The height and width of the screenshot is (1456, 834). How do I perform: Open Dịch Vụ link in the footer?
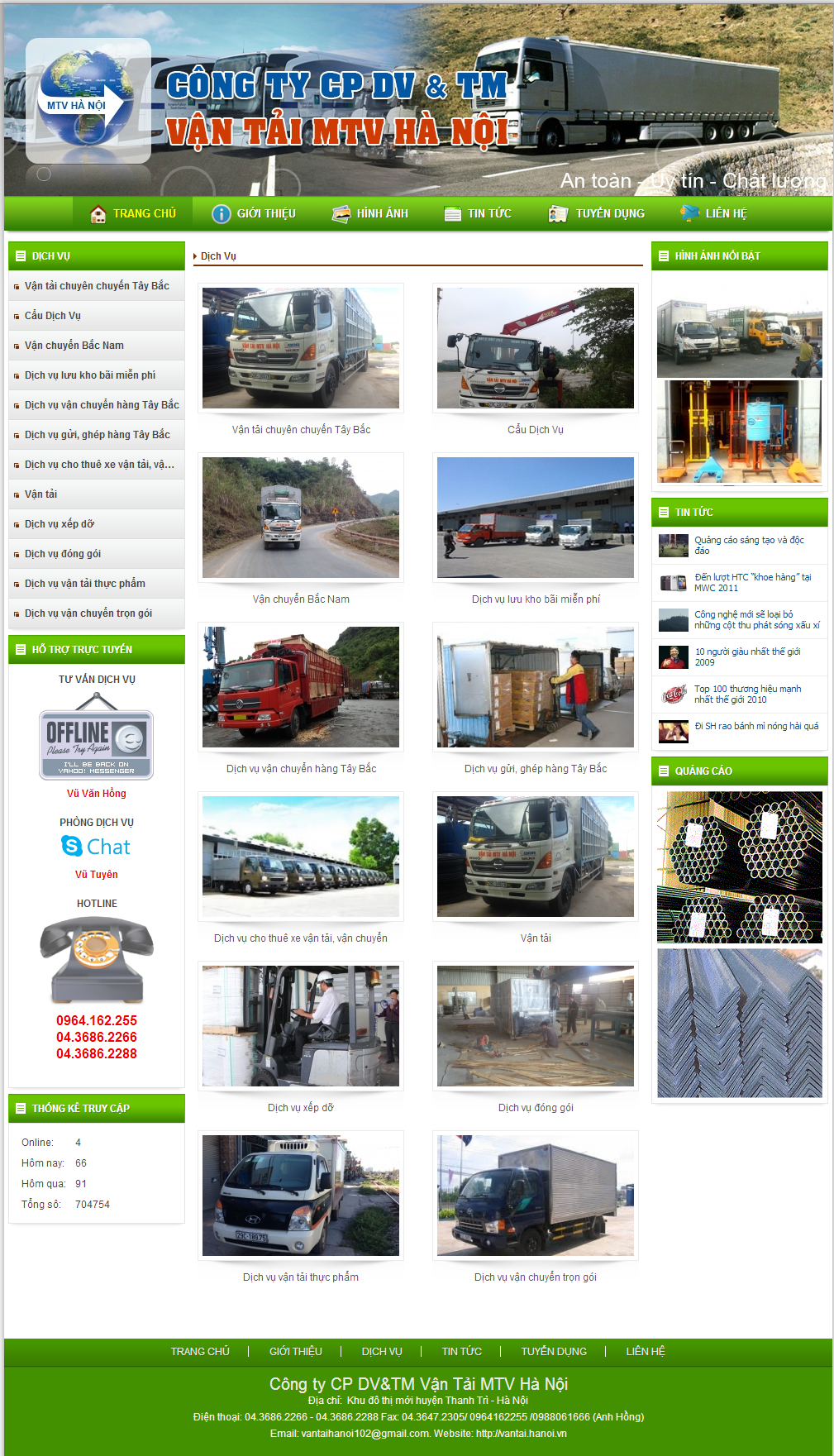[382, 1351]
